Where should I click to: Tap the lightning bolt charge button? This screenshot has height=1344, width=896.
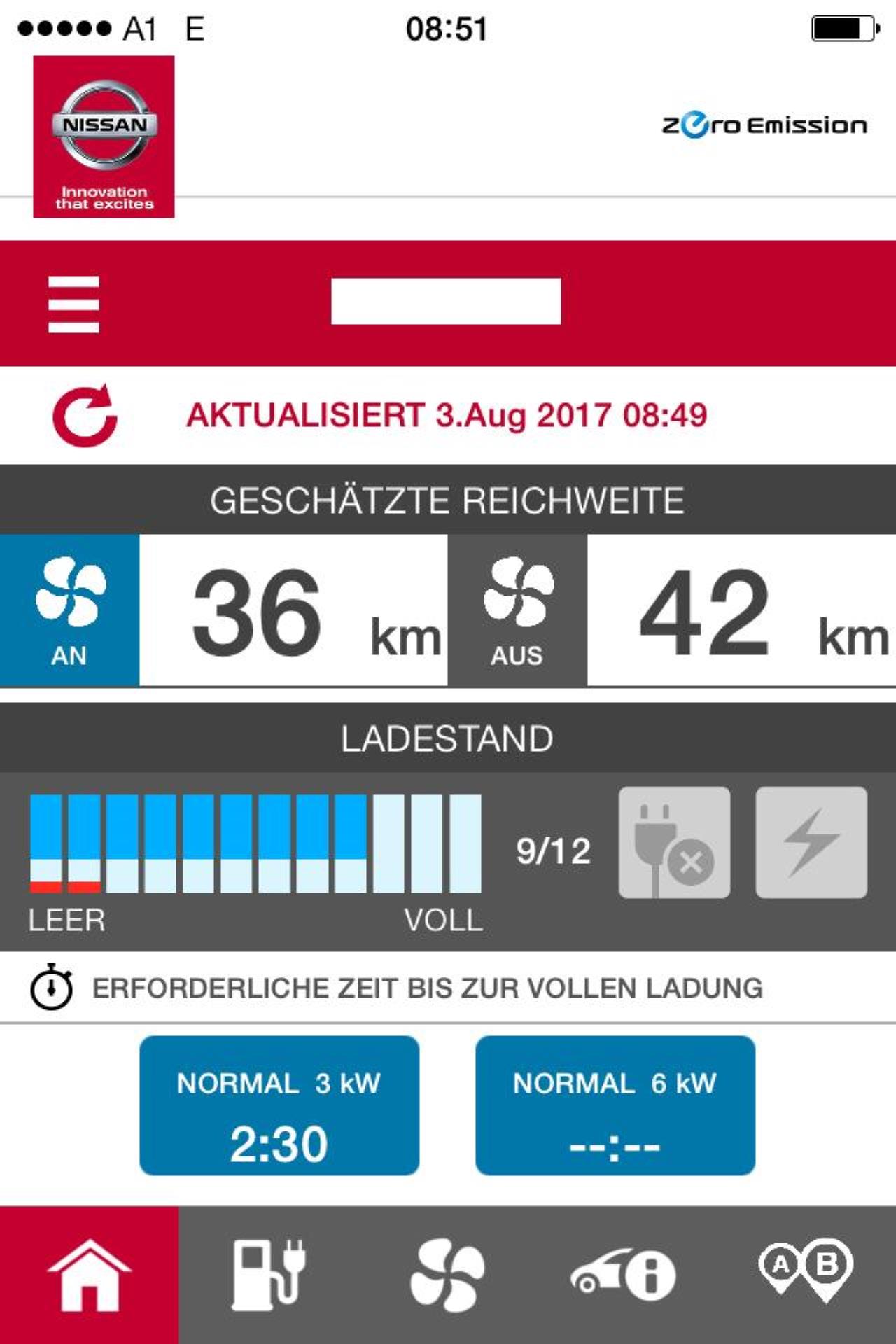811,843
